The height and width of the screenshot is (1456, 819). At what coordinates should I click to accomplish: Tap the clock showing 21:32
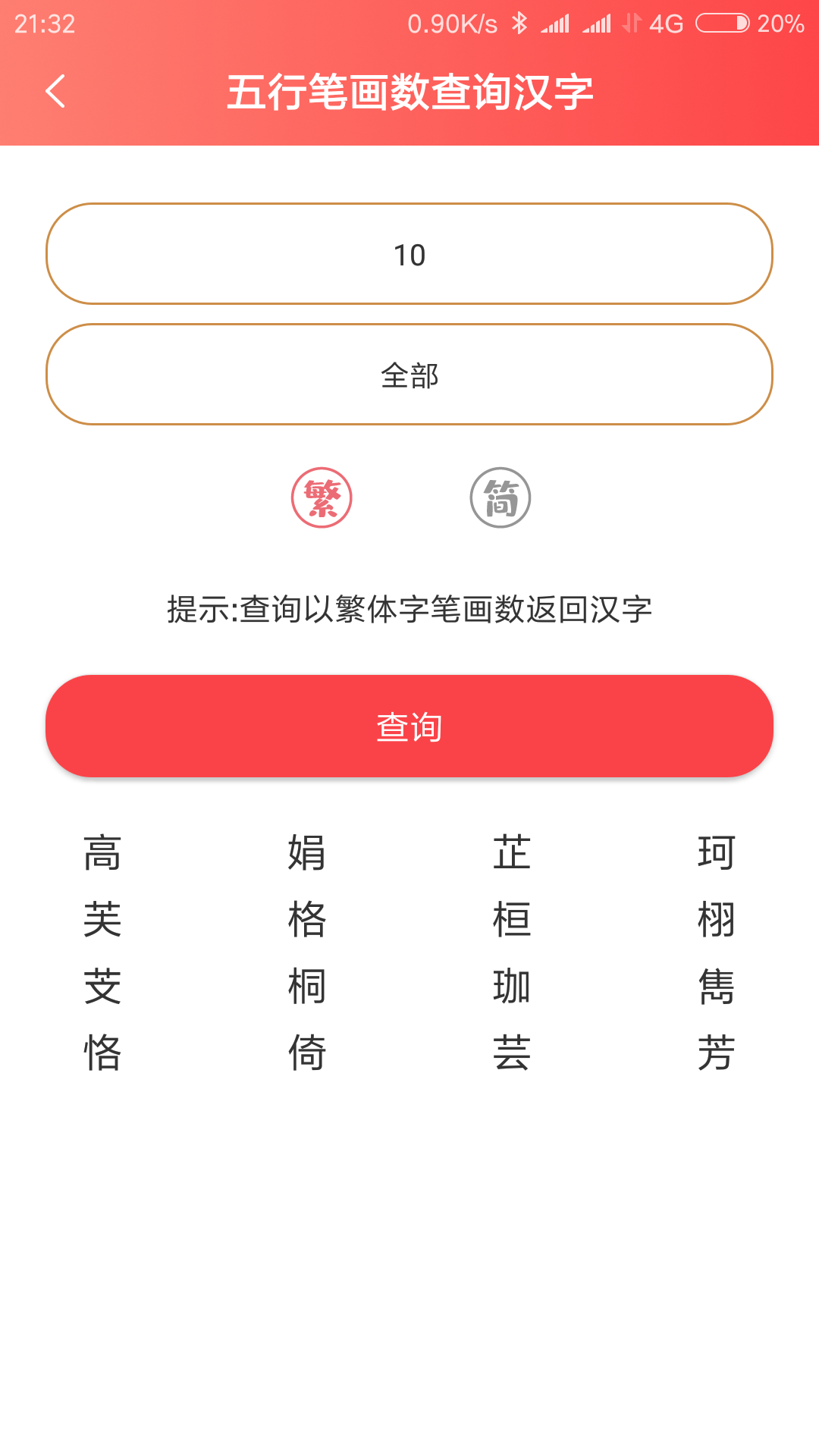pyautogui.click(x=43, y=23)
